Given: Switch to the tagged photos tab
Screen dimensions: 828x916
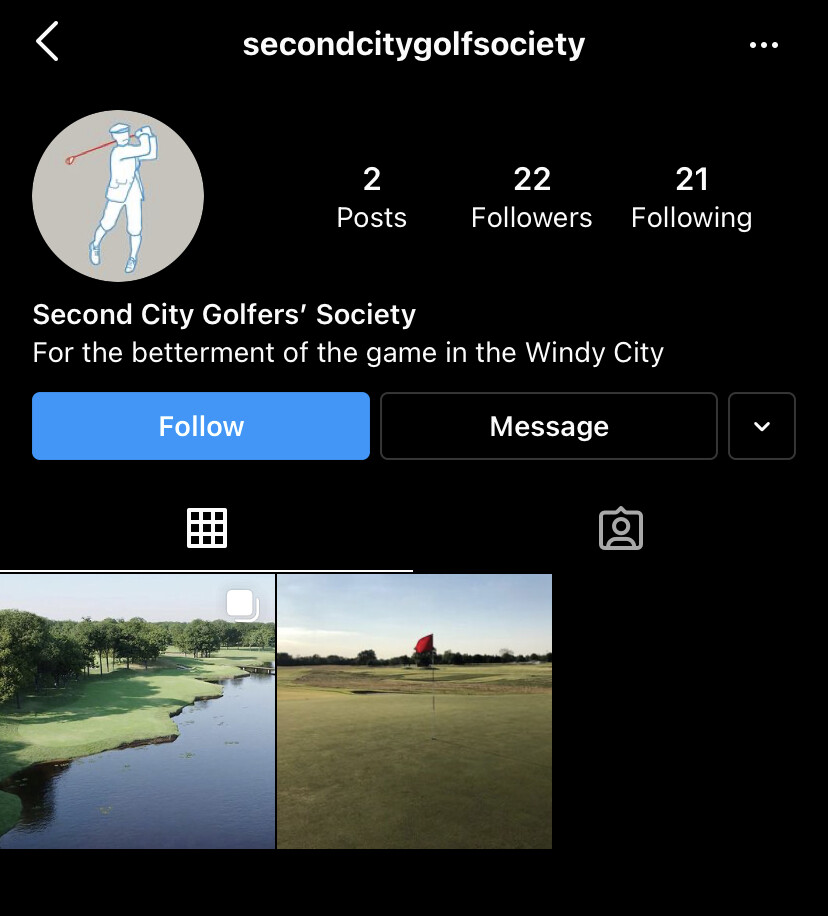Looking at the screenshot, I should click(620, 528).
